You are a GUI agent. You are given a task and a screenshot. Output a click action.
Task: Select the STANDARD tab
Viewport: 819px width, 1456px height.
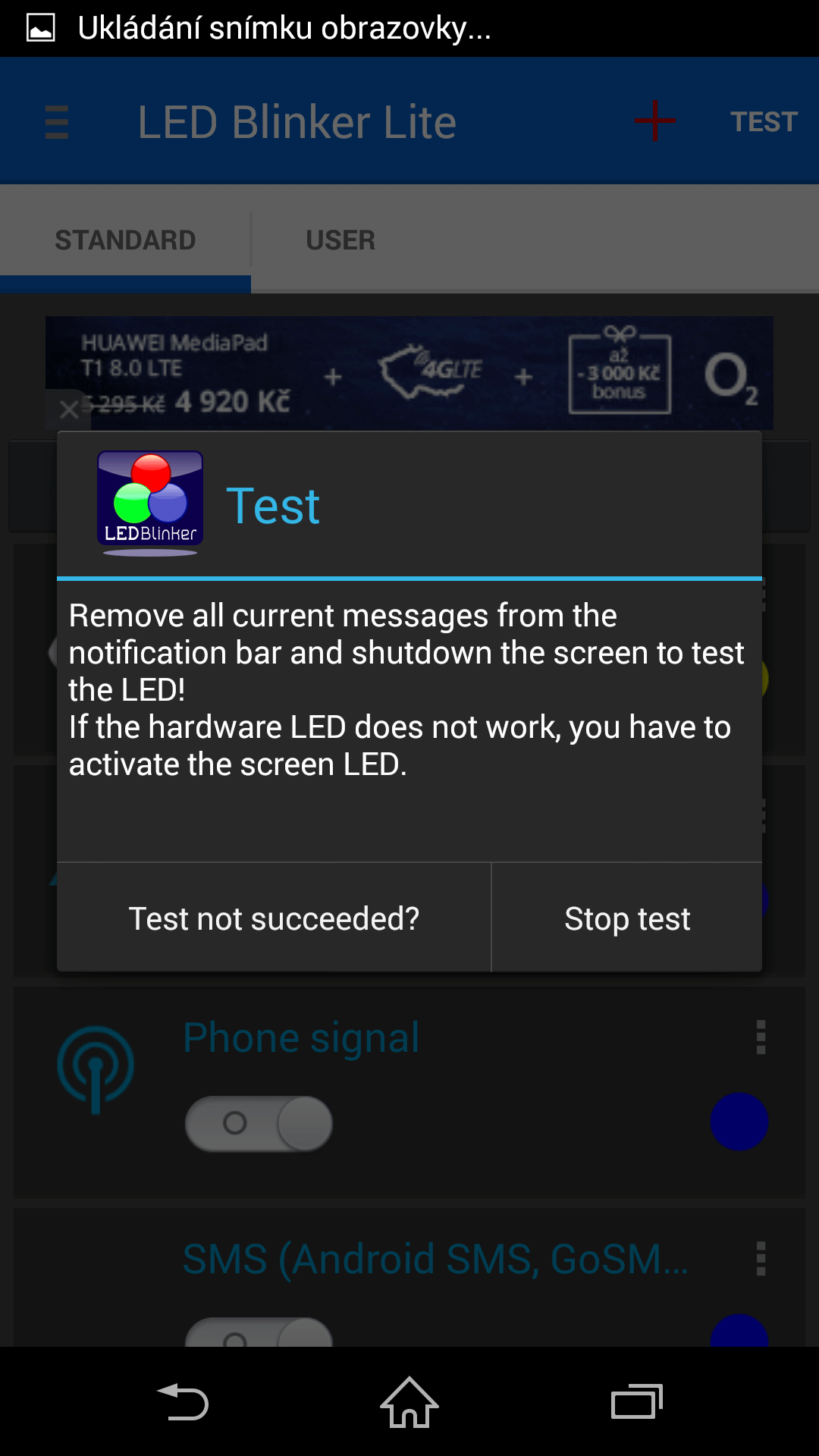125,240
